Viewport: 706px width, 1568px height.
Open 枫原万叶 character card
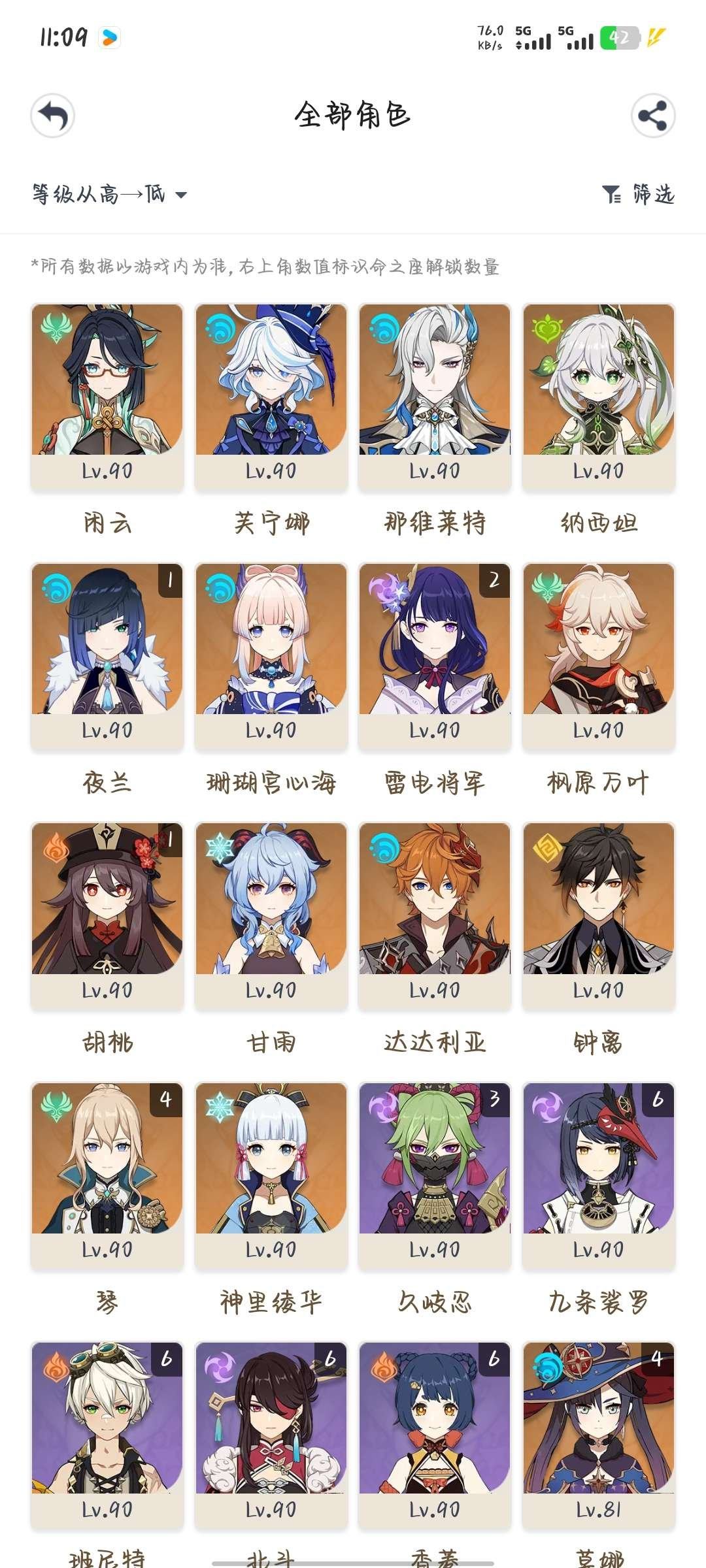[598, 655]
